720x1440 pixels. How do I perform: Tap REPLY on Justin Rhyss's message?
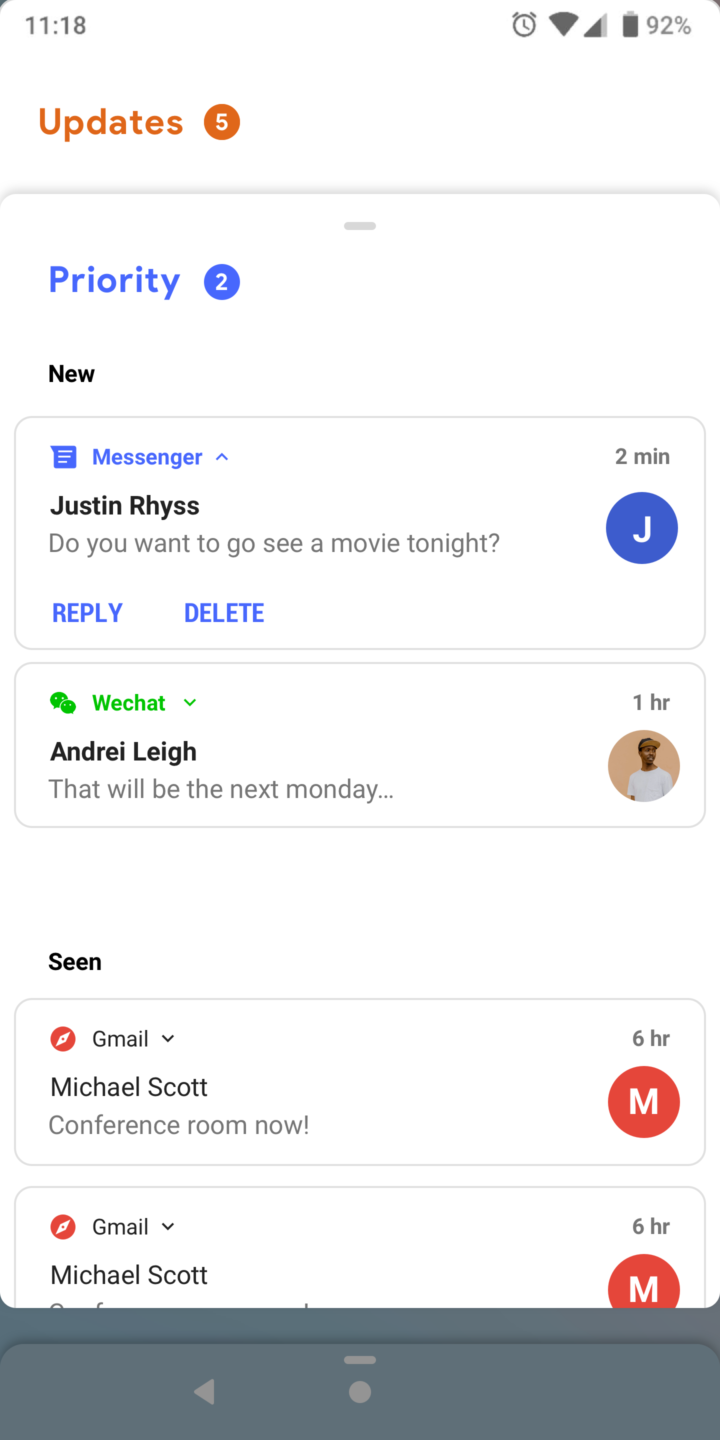pyautogui.click(x=87, y=612)
